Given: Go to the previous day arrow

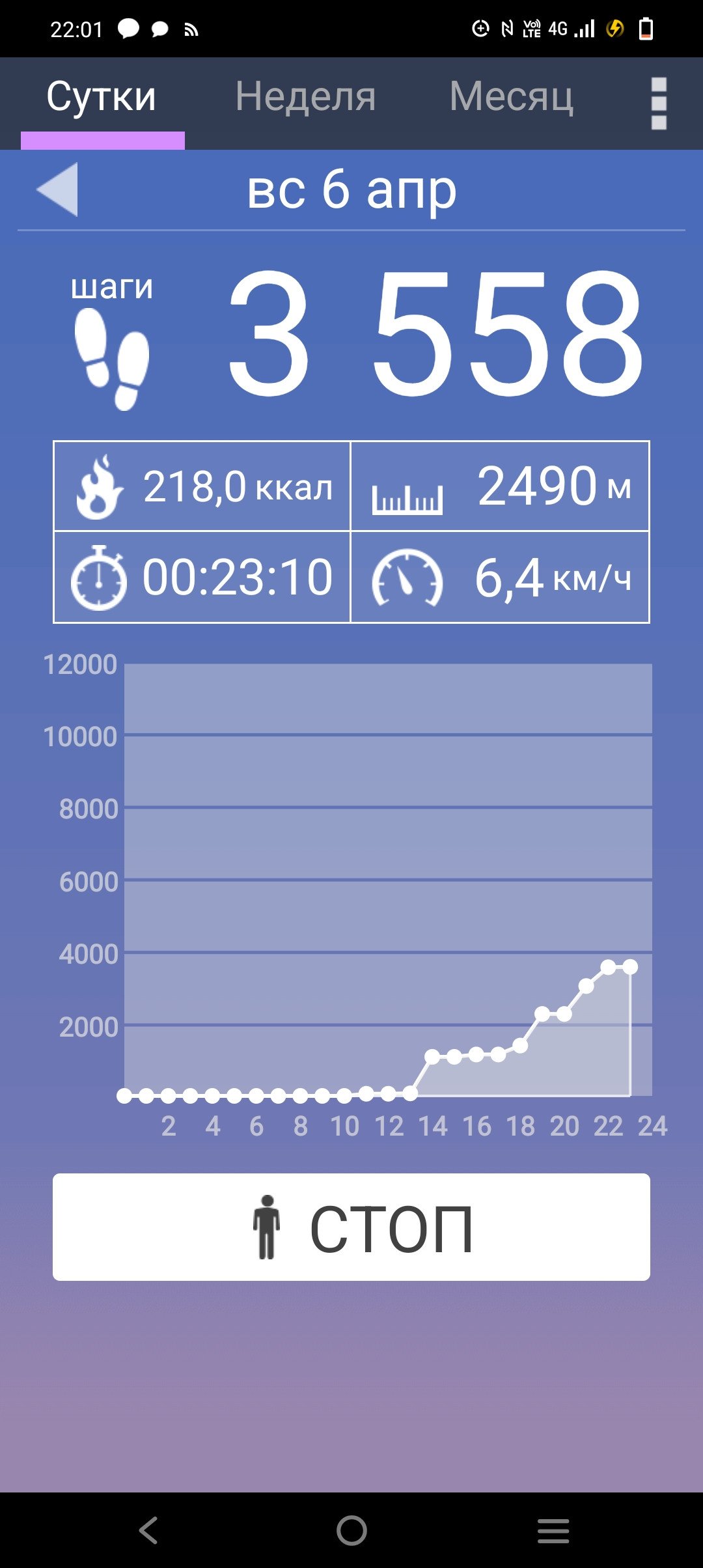Looking at the screenshot, I should [58, 189].
